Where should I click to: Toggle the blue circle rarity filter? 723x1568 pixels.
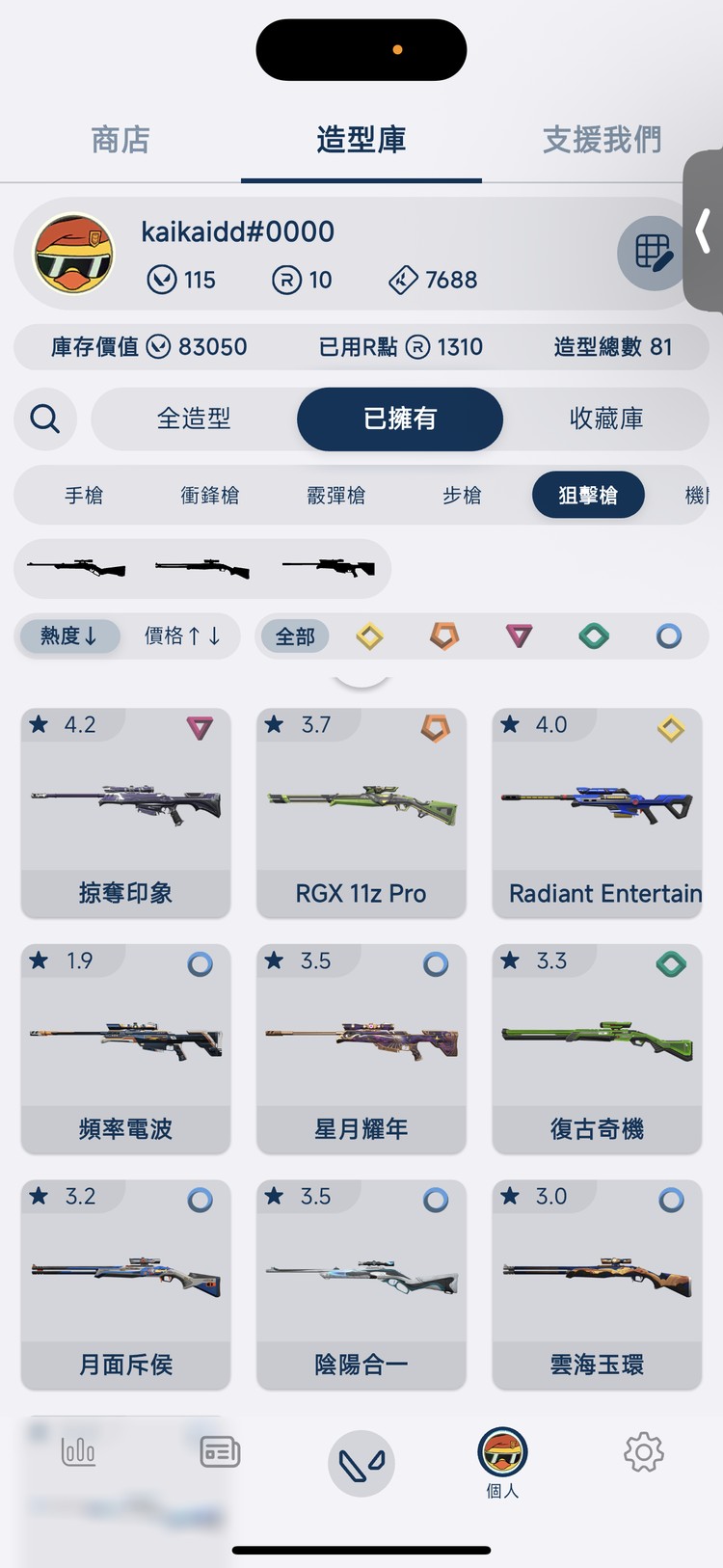pyautogui.click(x=669, y=636)
